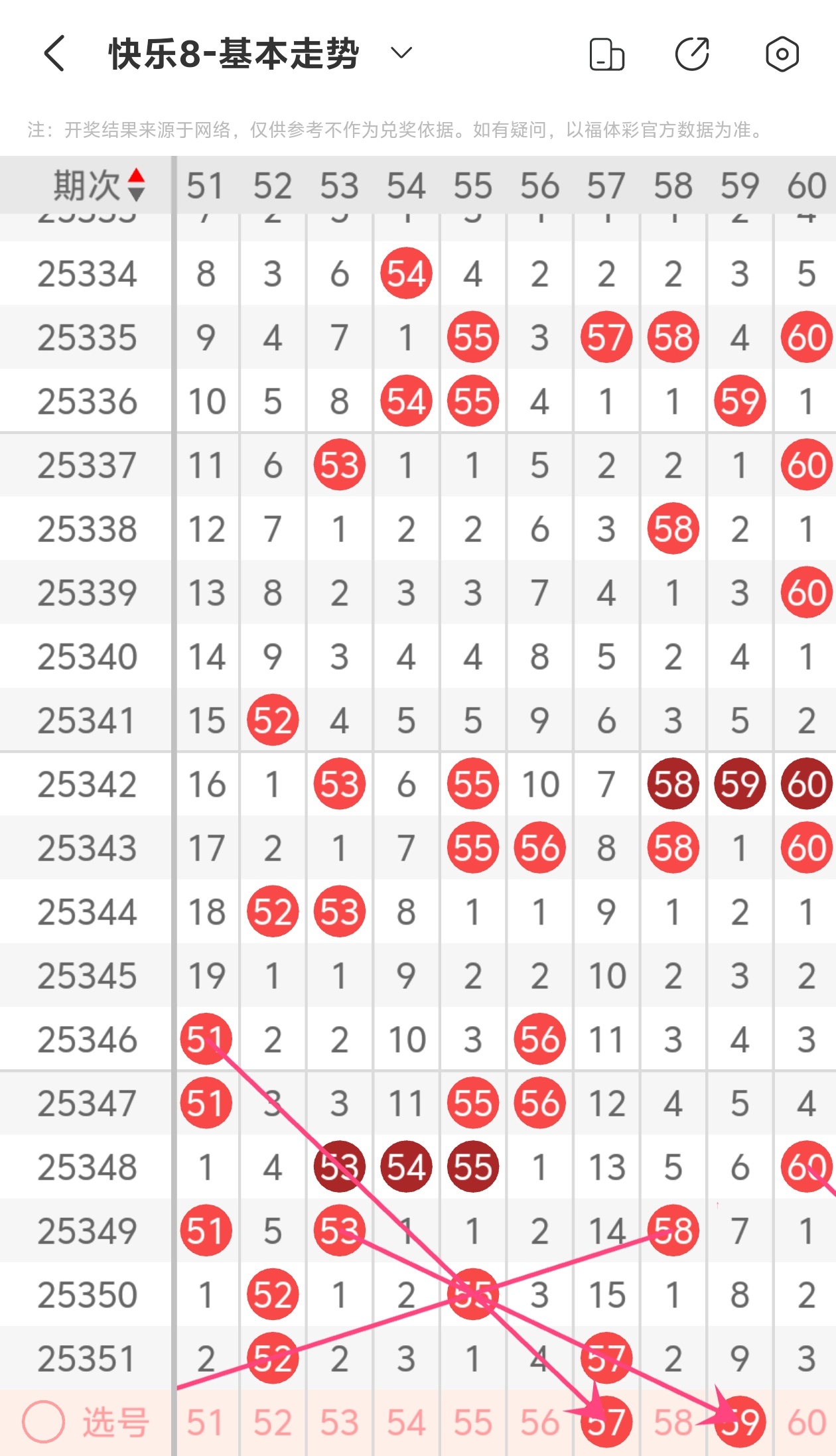The image size is (836, 1456).
Task: Select number 54 in the 选号 row
Action: [406, 1422]
